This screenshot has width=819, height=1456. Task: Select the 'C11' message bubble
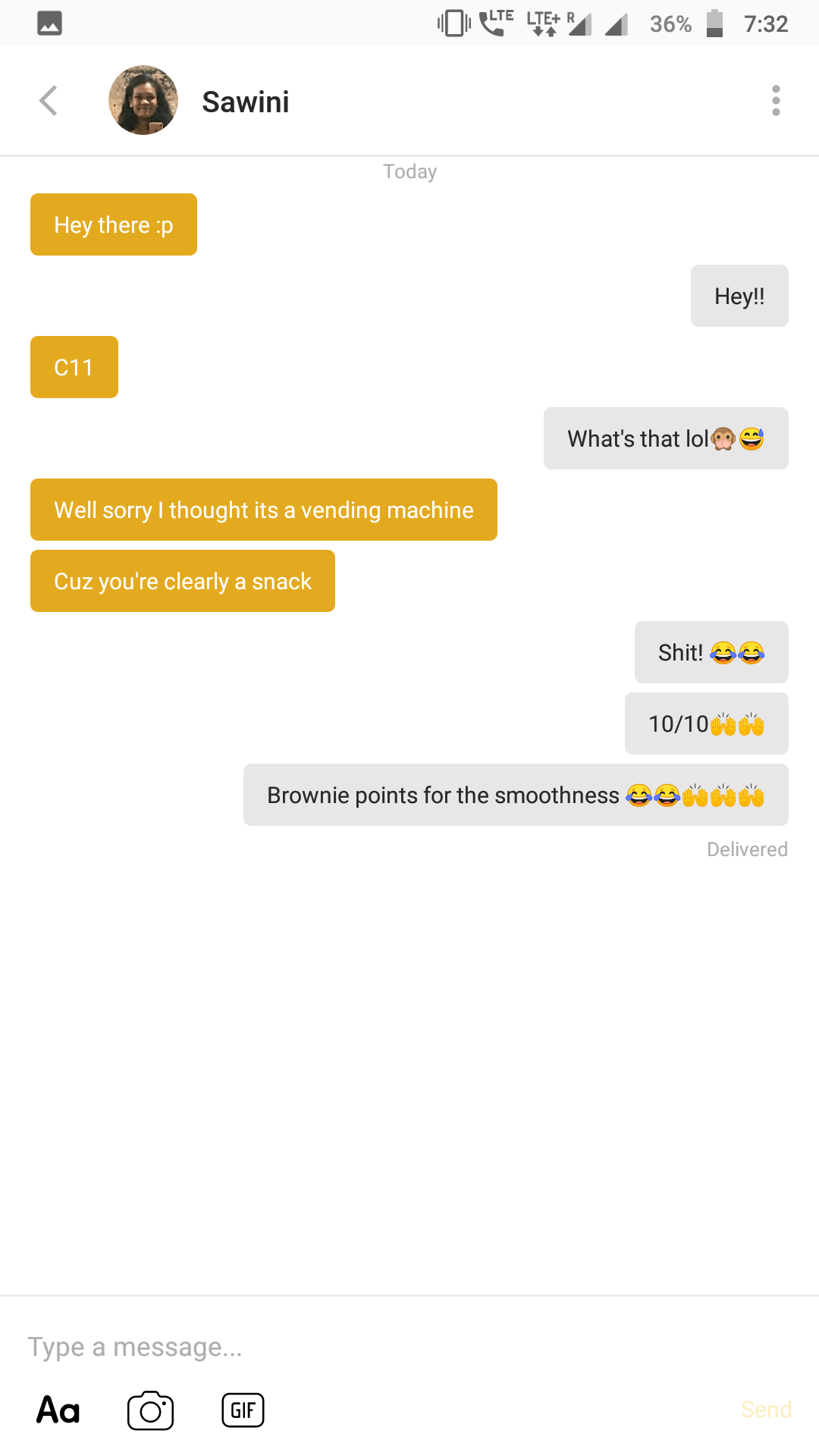point(74,367)
